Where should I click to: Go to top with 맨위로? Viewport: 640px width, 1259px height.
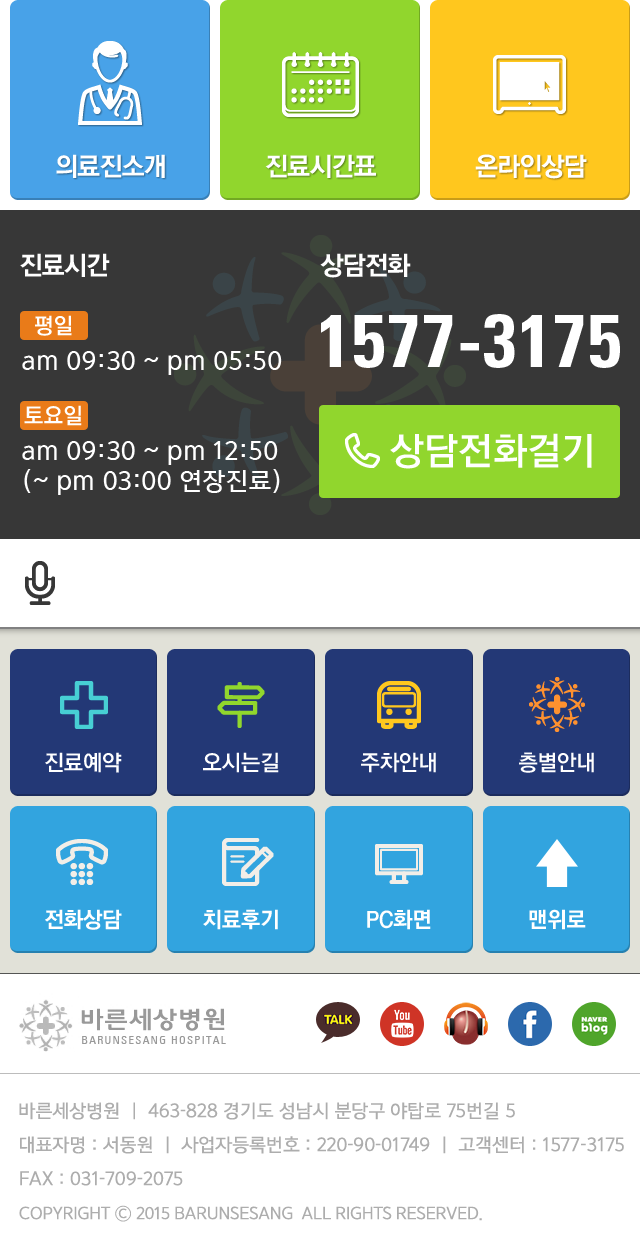tap(556, 879)
